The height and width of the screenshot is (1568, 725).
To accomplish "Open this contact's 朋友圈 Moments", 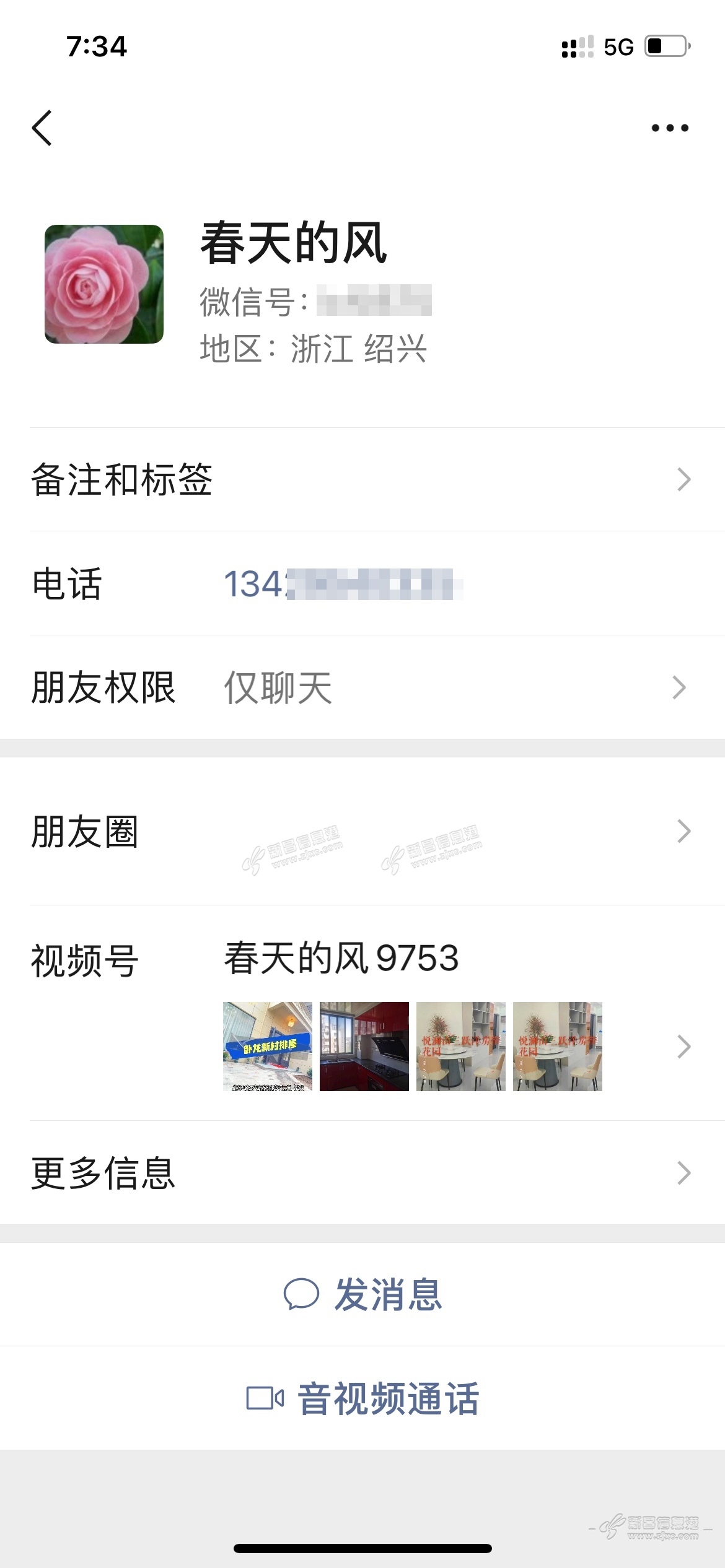I will 362,831.
